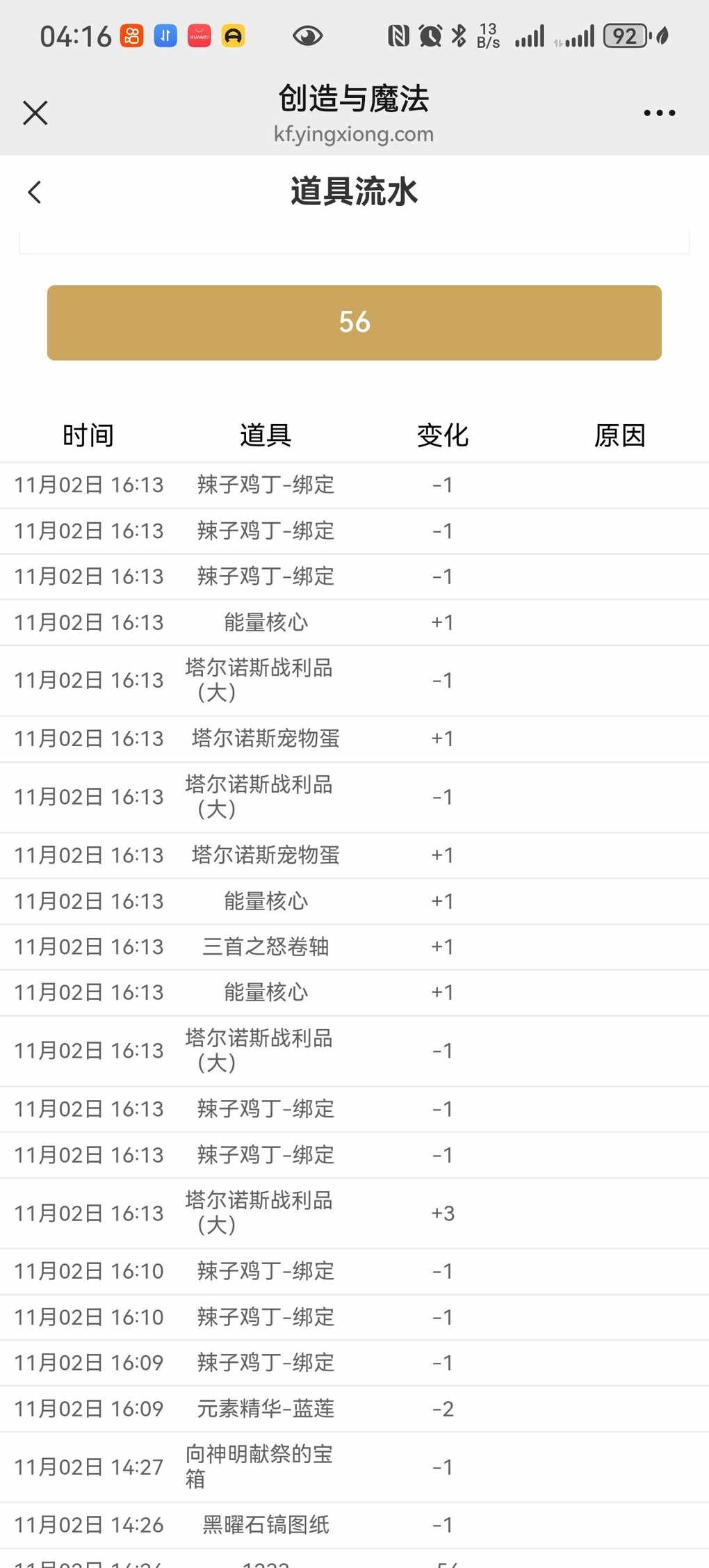Go back from 道具流水 page
Viewport: 709px width, 1568px height.
35,192
